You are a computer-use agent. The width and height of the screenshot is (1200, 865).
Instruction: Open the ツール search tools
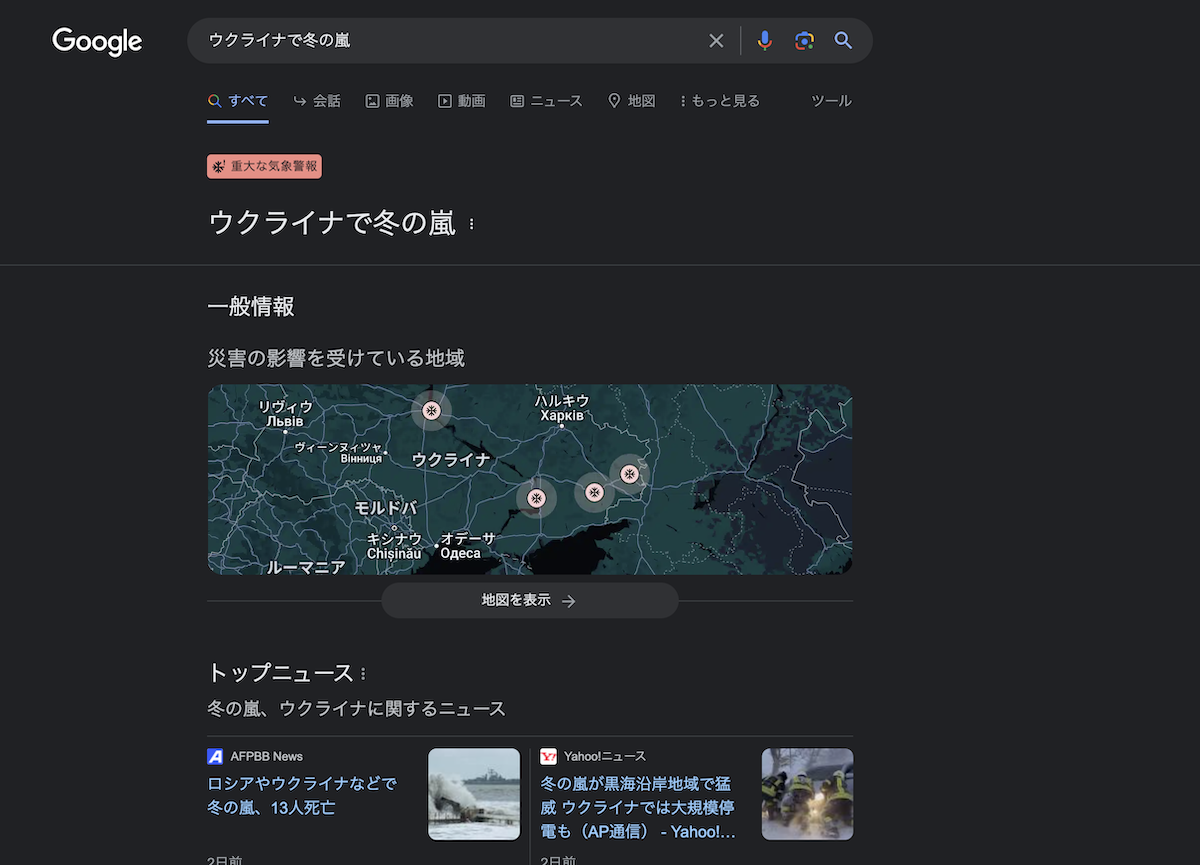tap(831, 101)
